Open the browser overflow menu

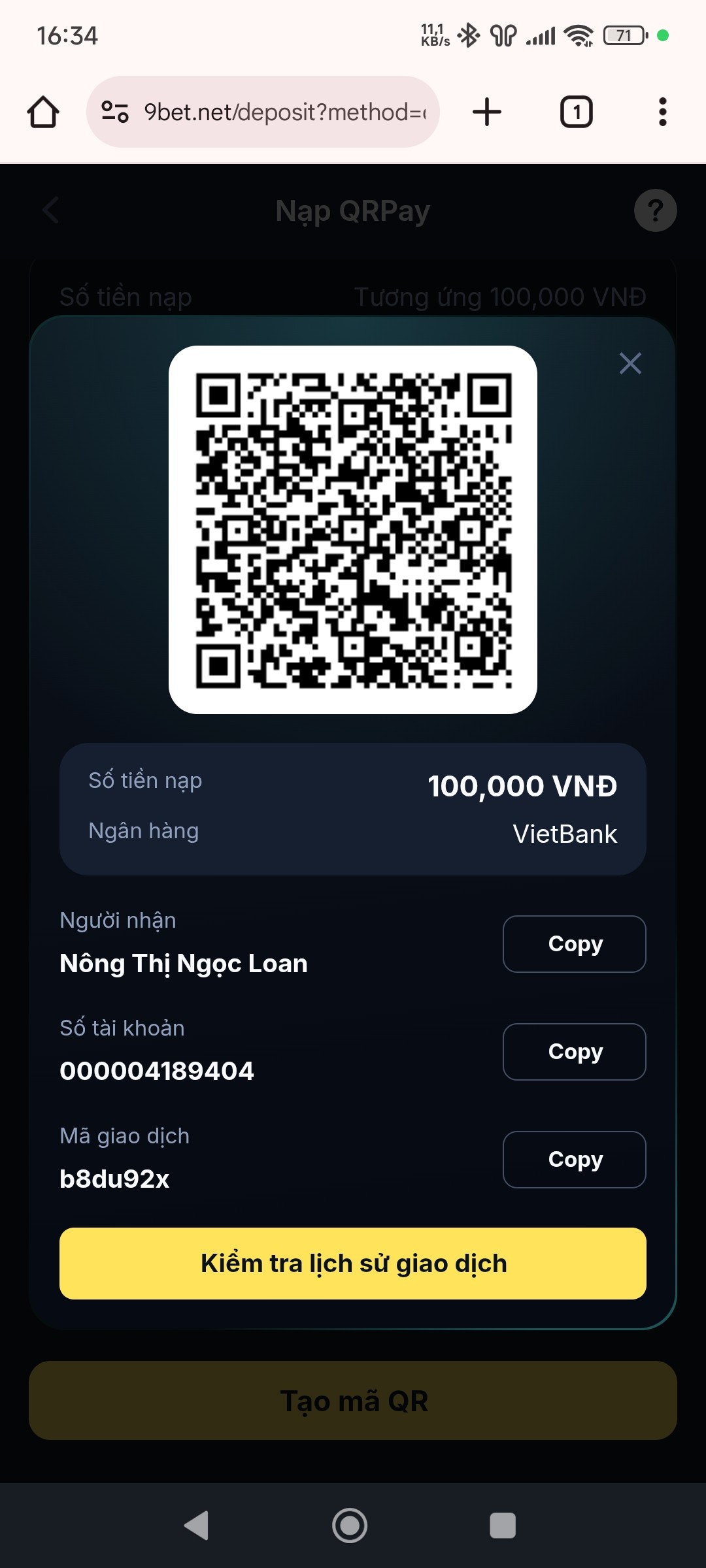tap(663, 112)
